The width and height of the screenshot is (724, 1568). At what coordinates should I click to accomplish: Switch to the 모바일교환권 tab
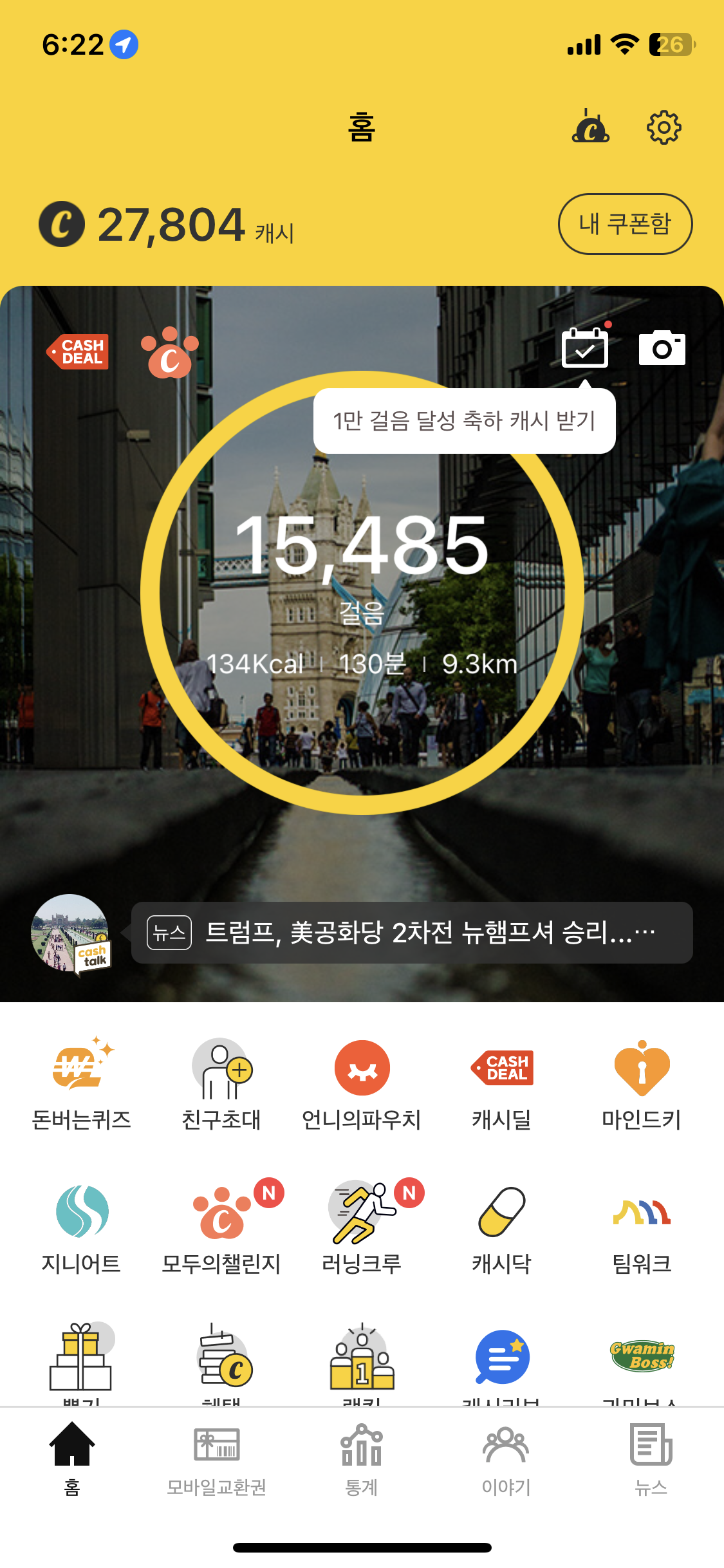pos(217,1460)
